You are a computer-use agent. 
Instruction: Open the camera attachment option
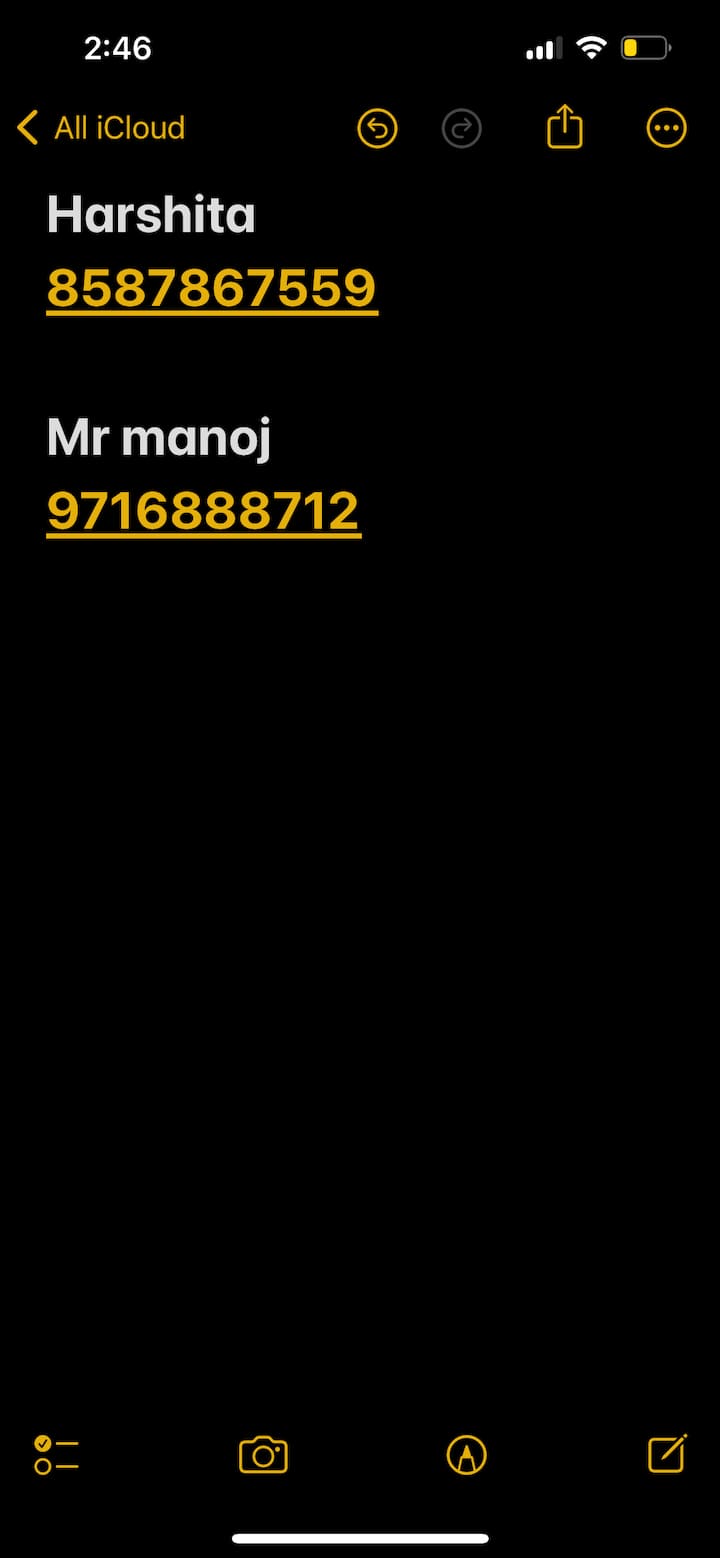coord(263,1454)
